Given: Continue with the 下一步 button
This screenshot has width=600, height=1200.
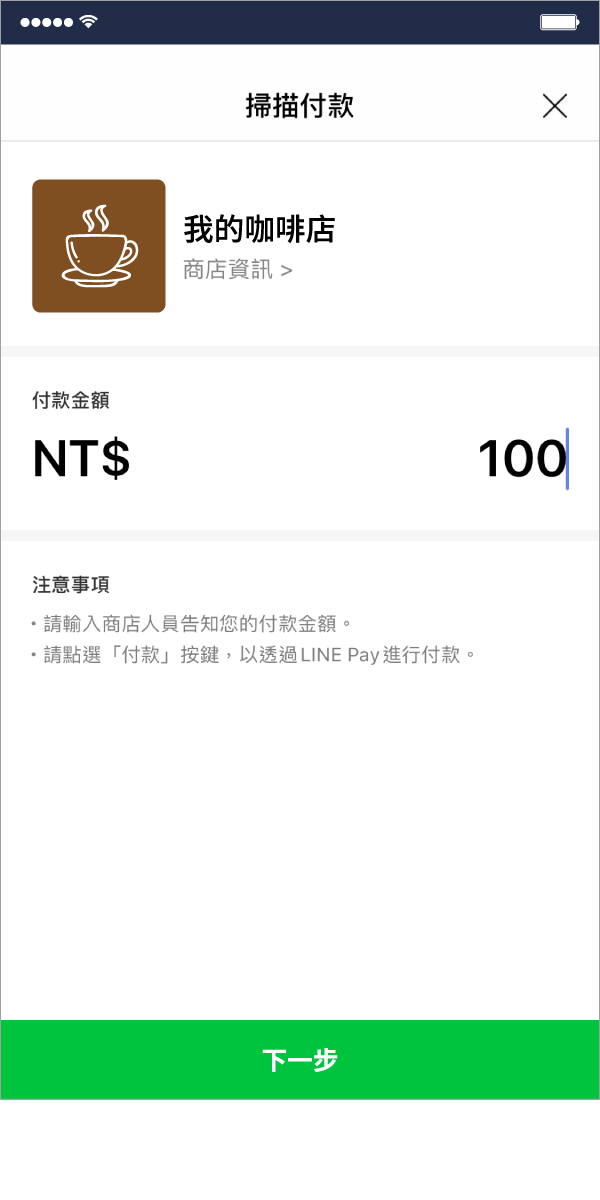Looking at the screenshot, I should 300,1060.
